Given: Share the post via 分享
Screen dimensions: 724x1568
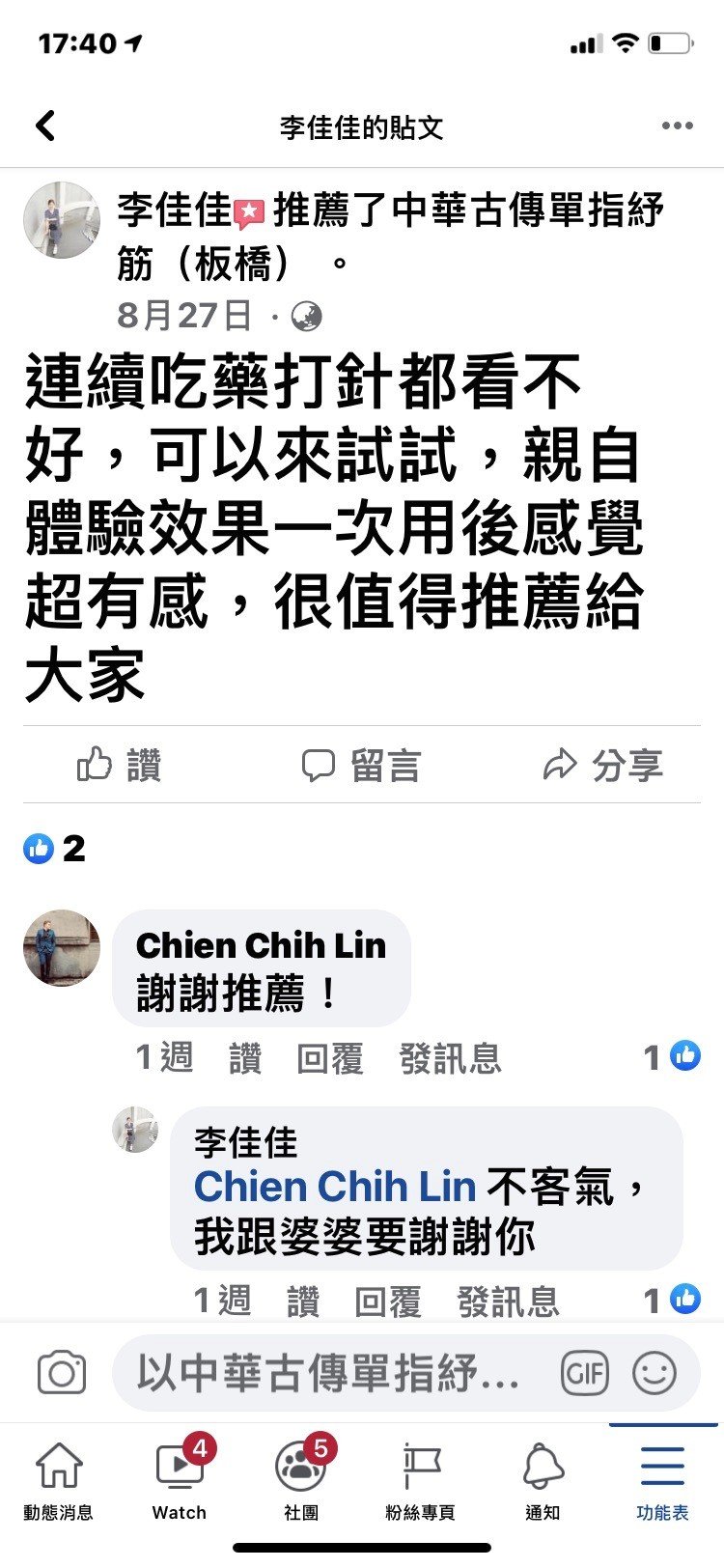Looking at the screenshot, I should (x=602, y=766).
